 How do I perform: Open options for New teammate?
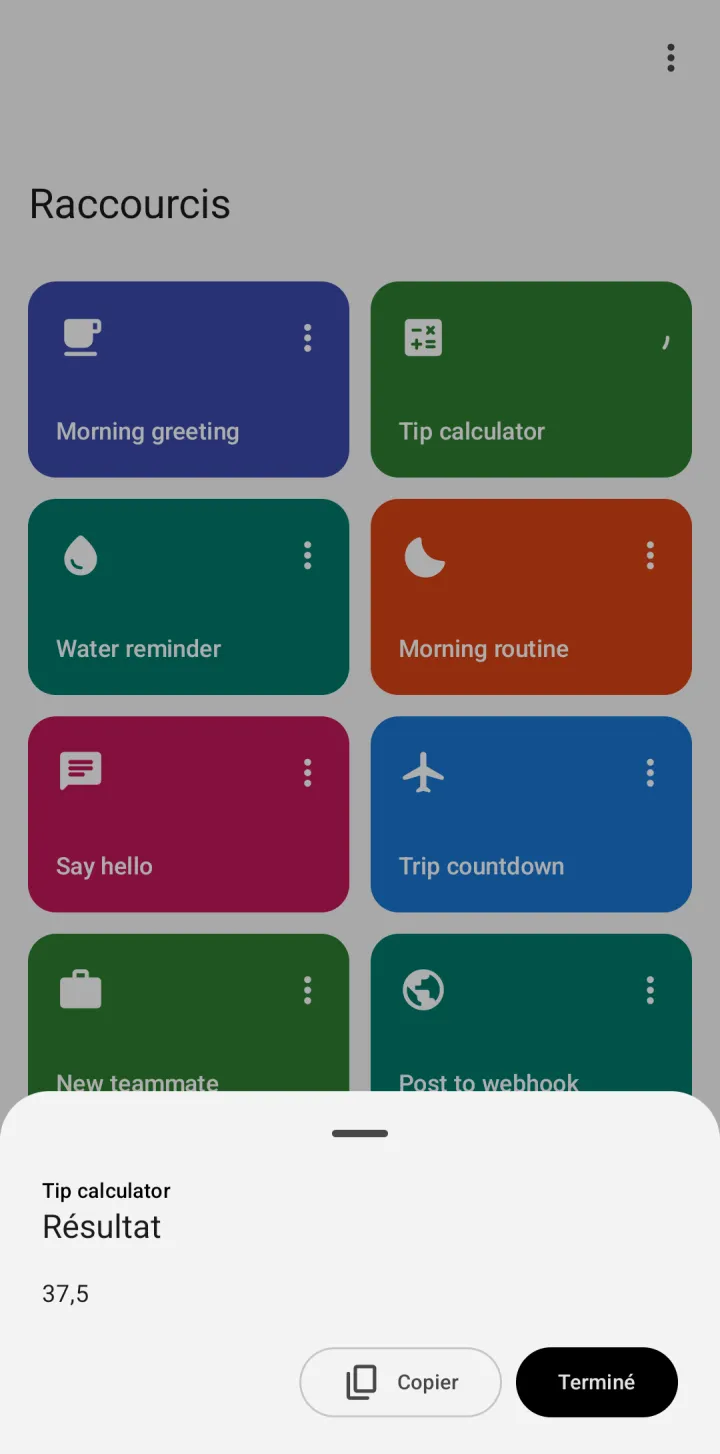point(307,990)
